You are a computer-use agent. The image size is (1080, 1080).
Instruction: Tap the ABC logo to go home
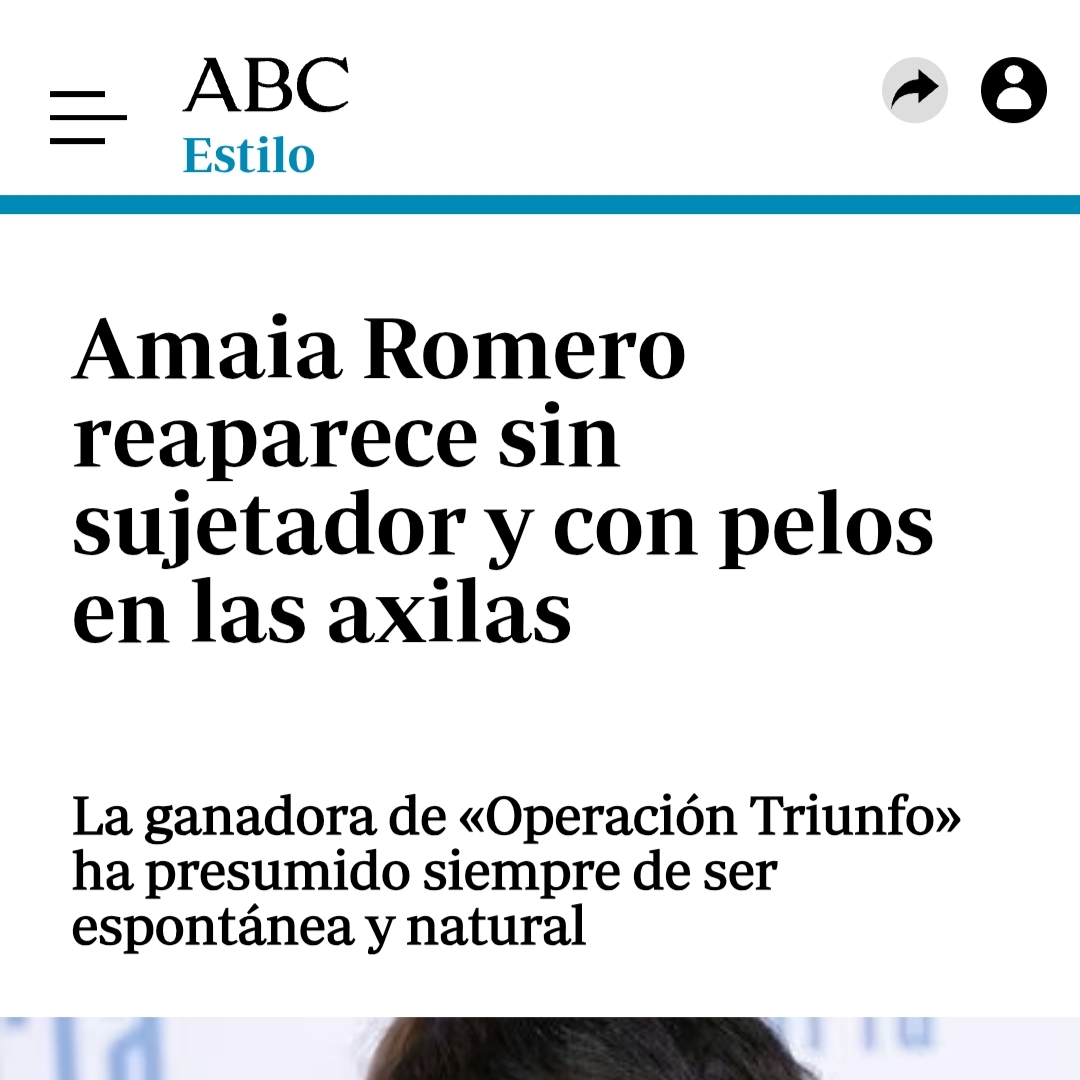pyautogui.click(x=266, y=85)
